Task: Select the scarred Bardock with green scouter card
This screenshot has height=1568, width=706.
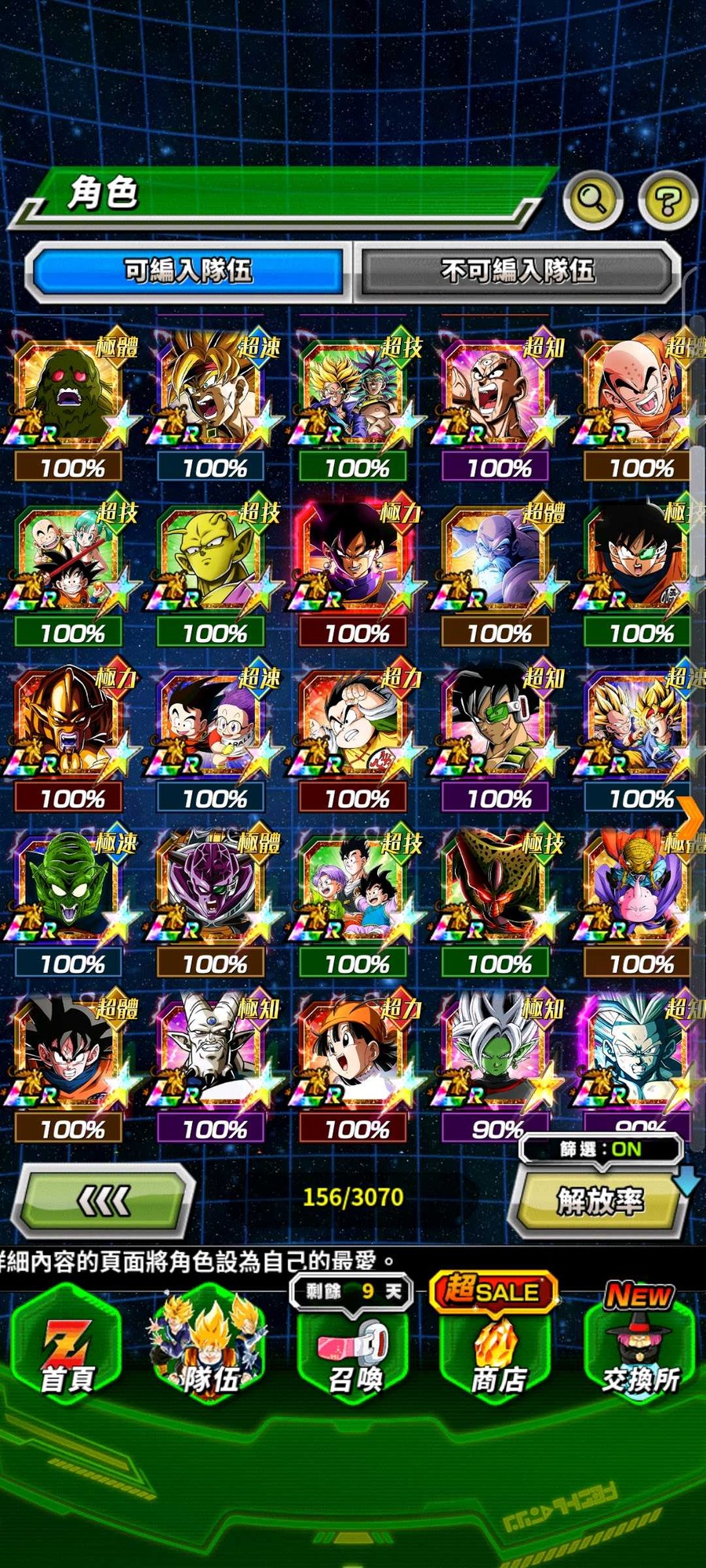Action: [498, 725]
